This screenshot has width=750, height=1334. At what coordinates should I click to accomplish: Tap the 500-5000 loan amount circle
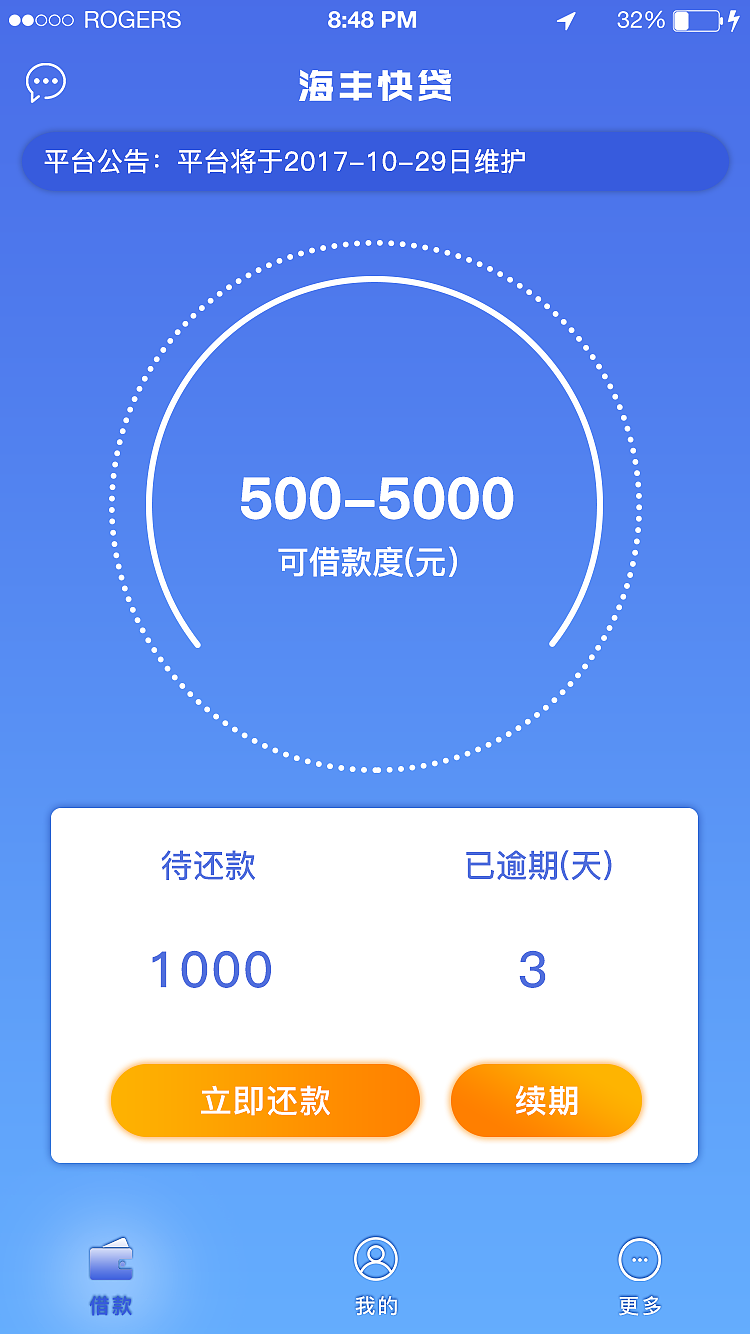click(x=375, y=497)
